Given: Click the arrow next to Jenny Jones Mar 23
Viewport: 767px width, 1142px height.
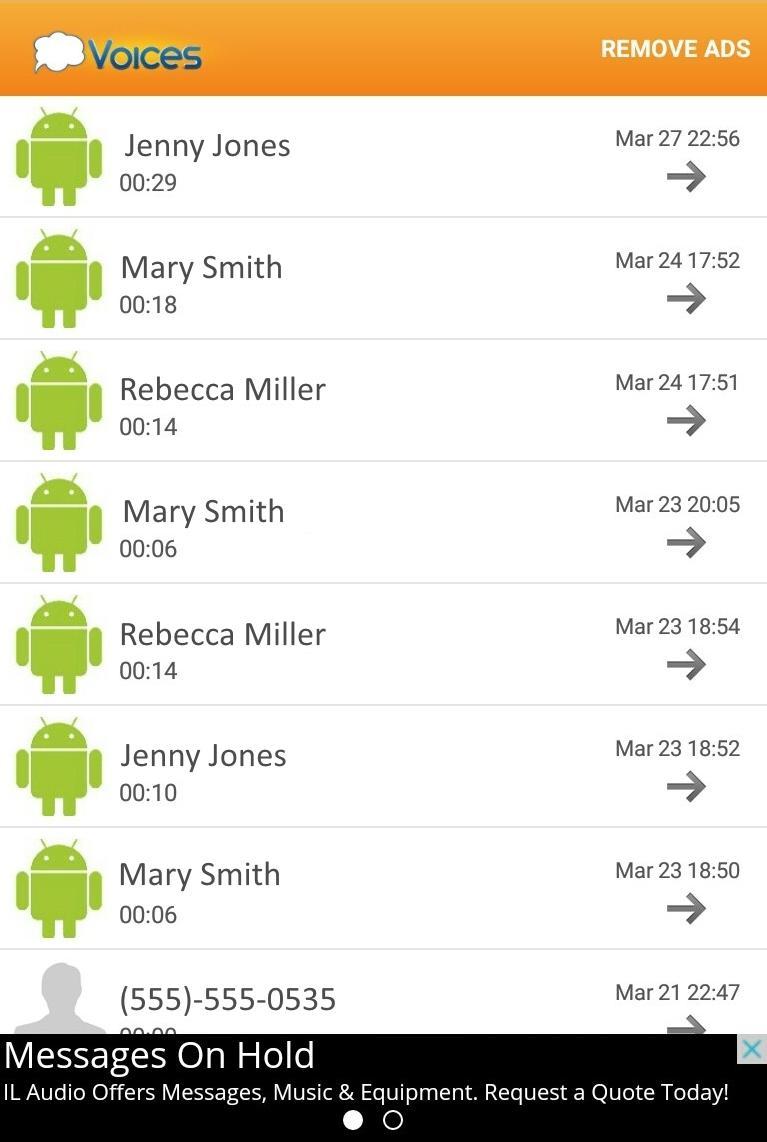Looking at the screenshot, I should [x=686, y=786].
